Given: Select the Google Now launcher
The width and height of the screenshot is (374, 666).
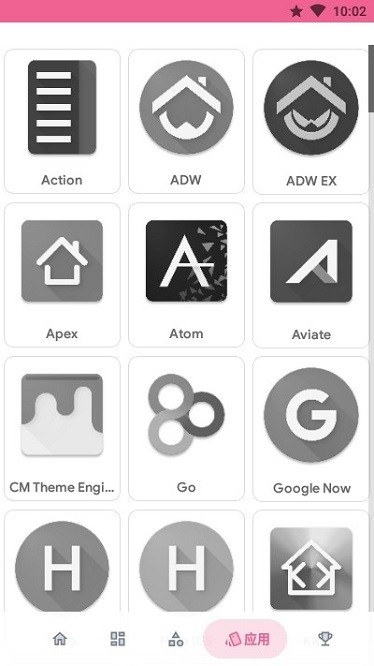Looking at the screenshot, I should tap(311, 429).
